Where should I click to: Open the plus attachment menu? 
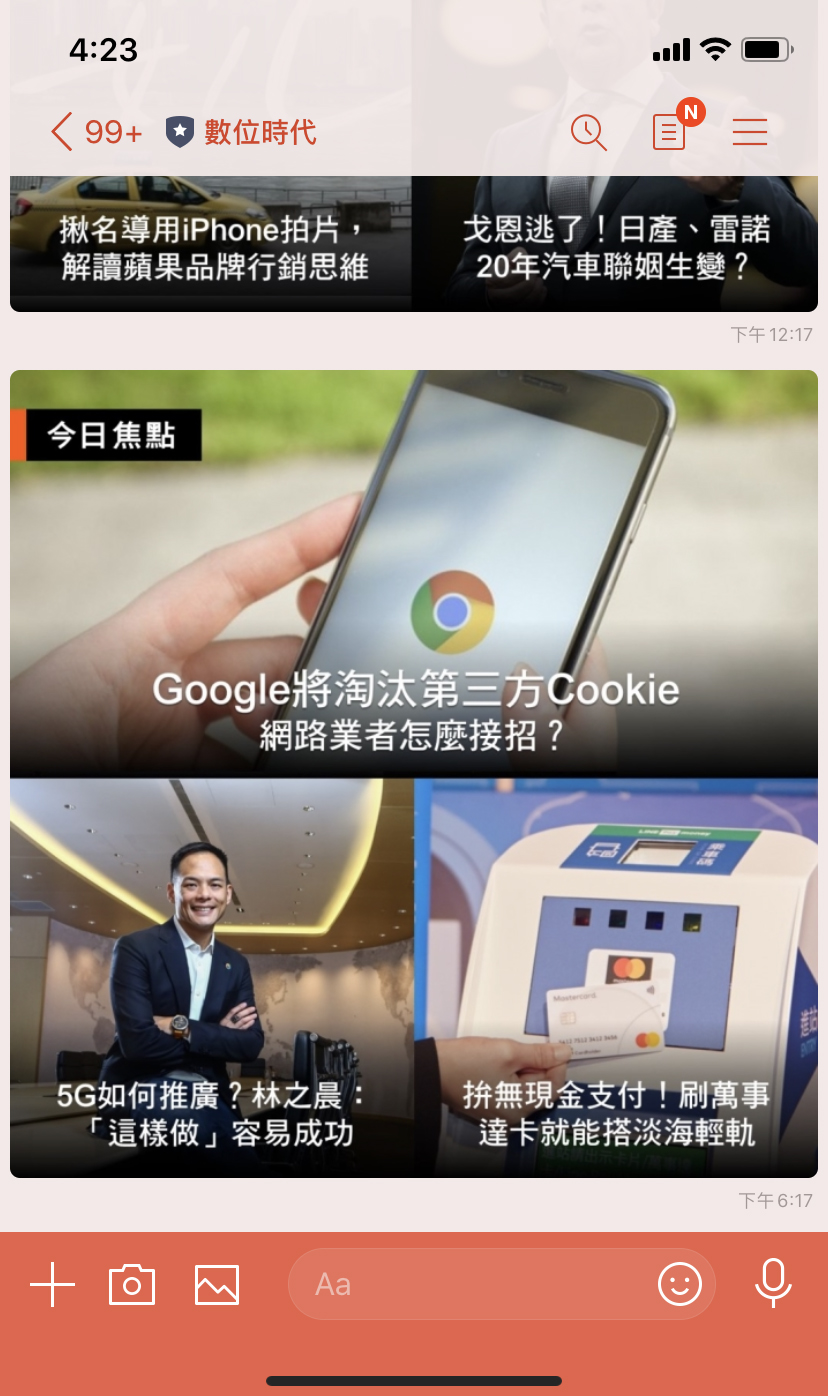tap(53, 1284)
